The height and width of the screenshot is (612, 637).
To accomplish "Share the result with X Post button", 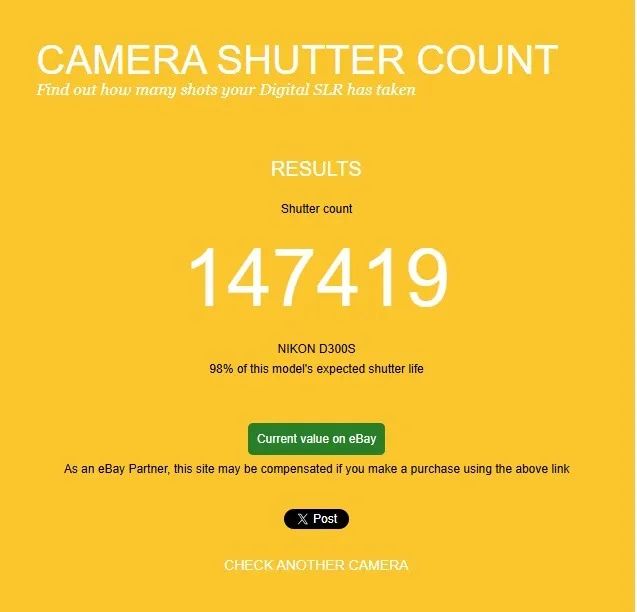I will (316, 519).
